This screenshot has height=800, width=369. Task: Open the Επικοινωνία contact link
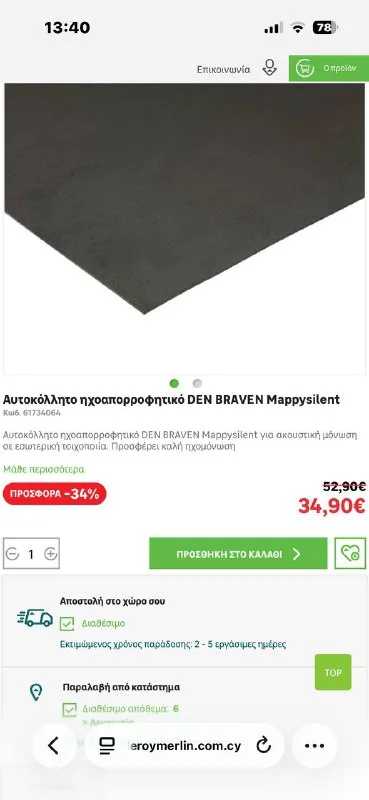[224, 69]
